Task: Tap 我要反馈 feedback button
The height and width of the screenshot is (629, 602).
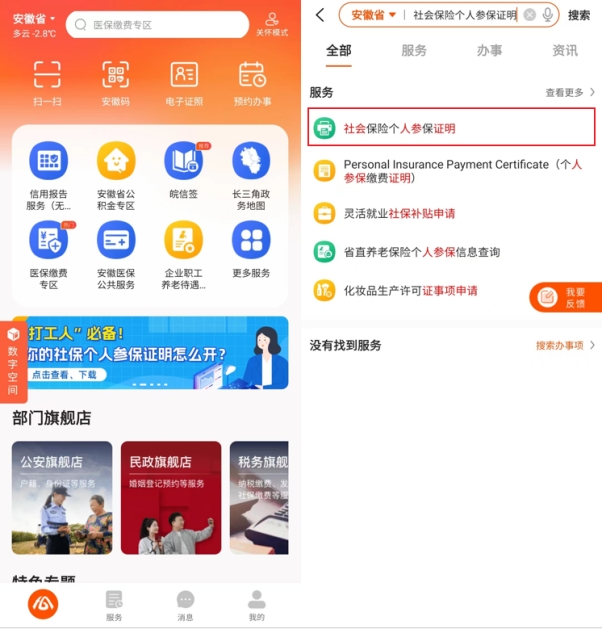Action: 565,297
